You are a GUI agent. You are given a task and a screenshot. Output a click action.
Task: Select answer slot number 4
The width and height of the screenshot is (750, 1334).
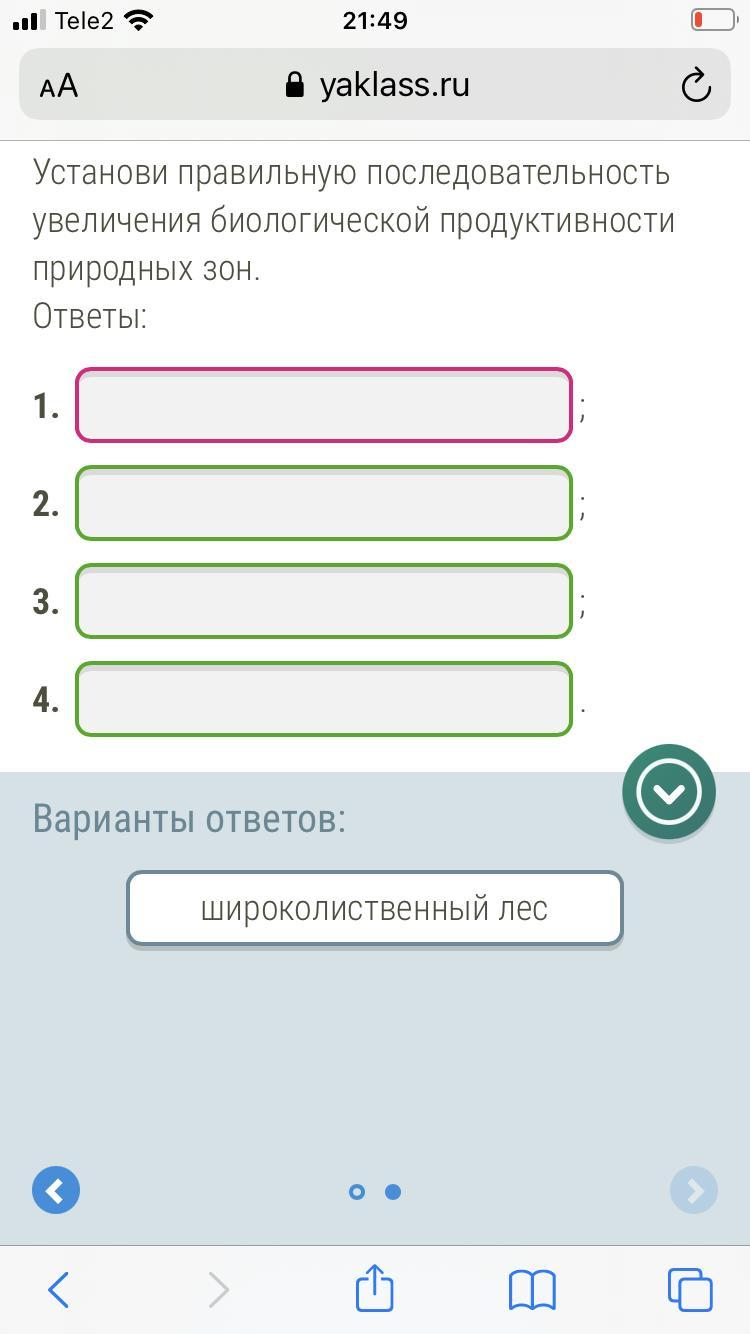[x=324, y=699]
